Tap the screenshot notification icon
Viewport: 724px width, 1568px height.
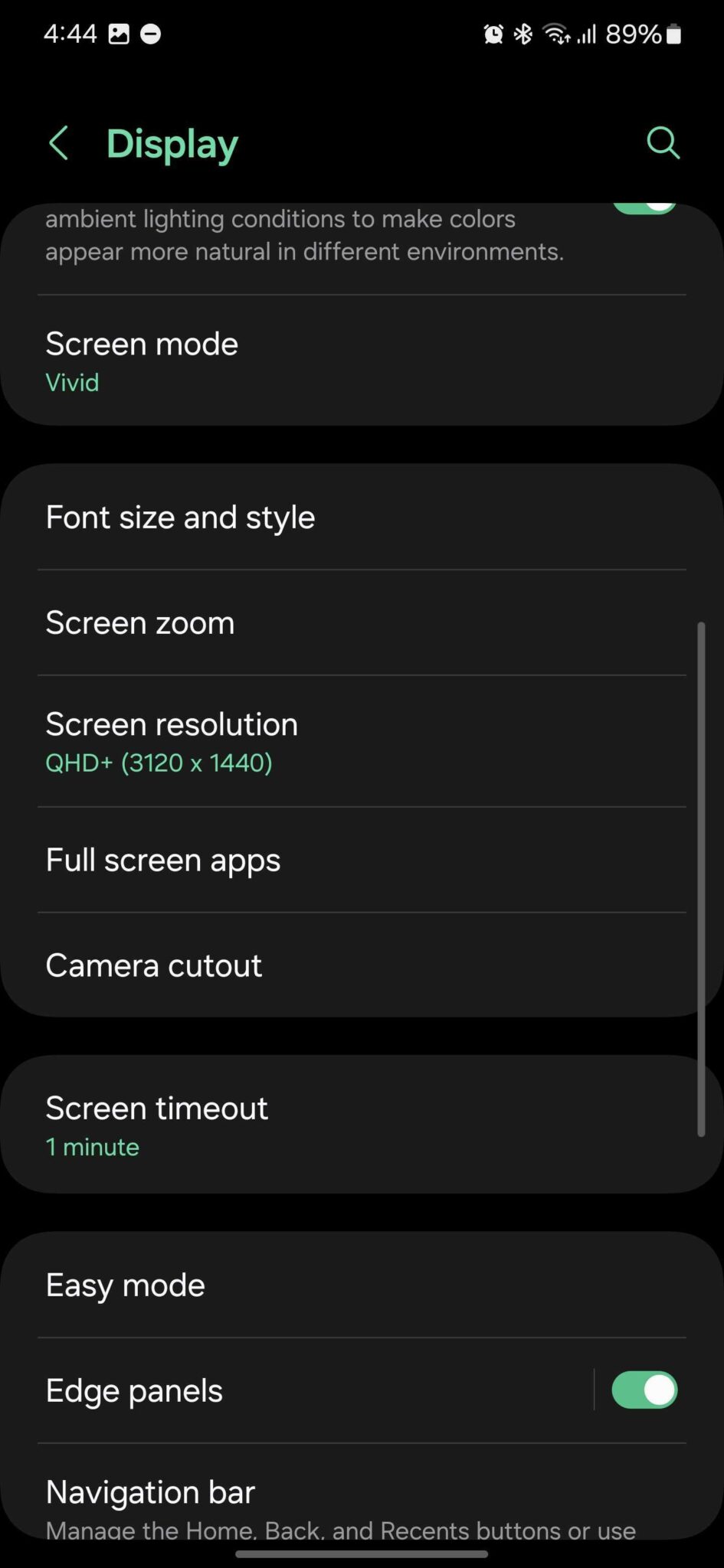tap(119, 34)
